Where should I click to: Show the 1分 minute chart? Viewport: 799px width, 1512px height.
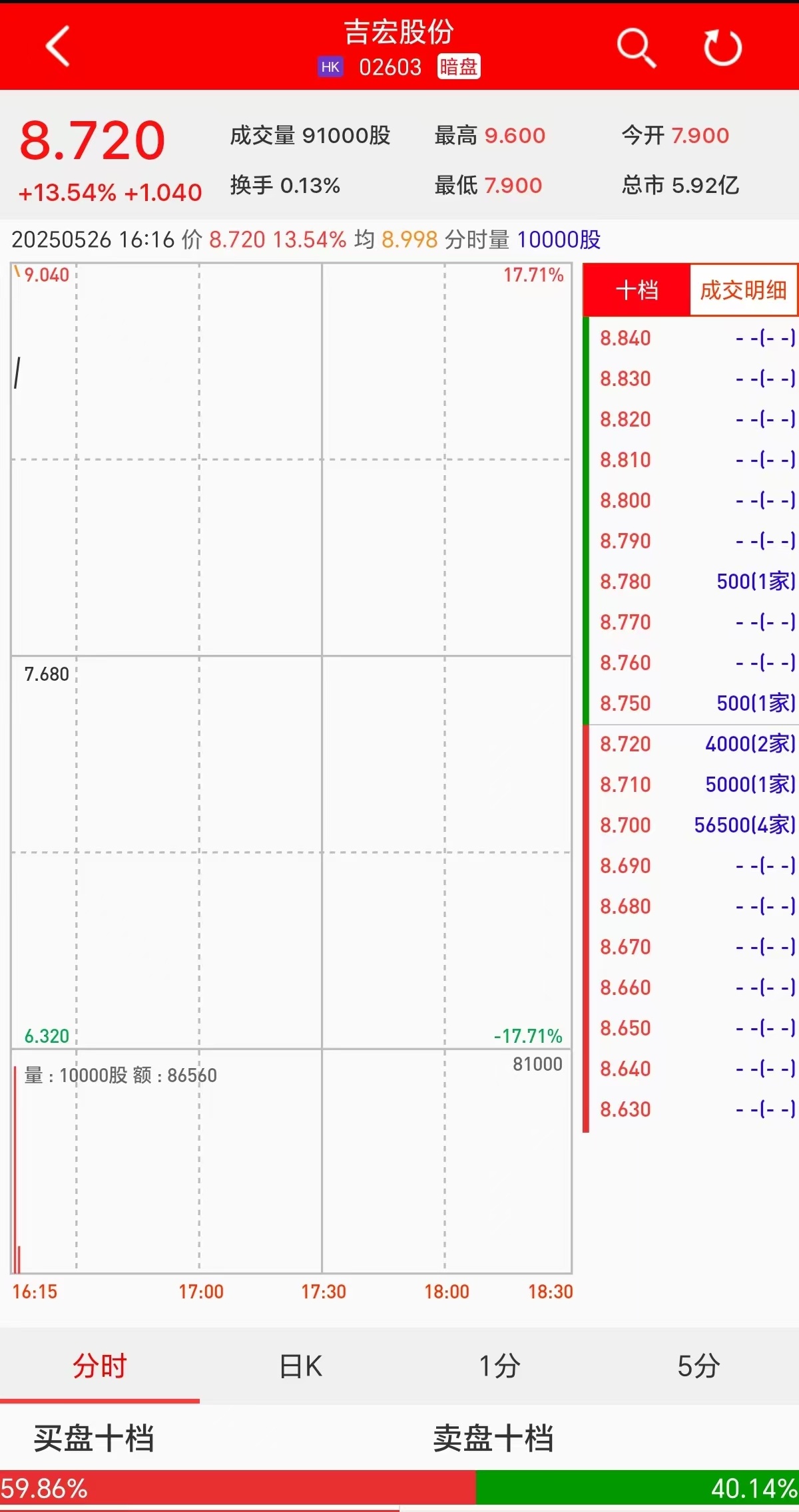click(499, 1366)
